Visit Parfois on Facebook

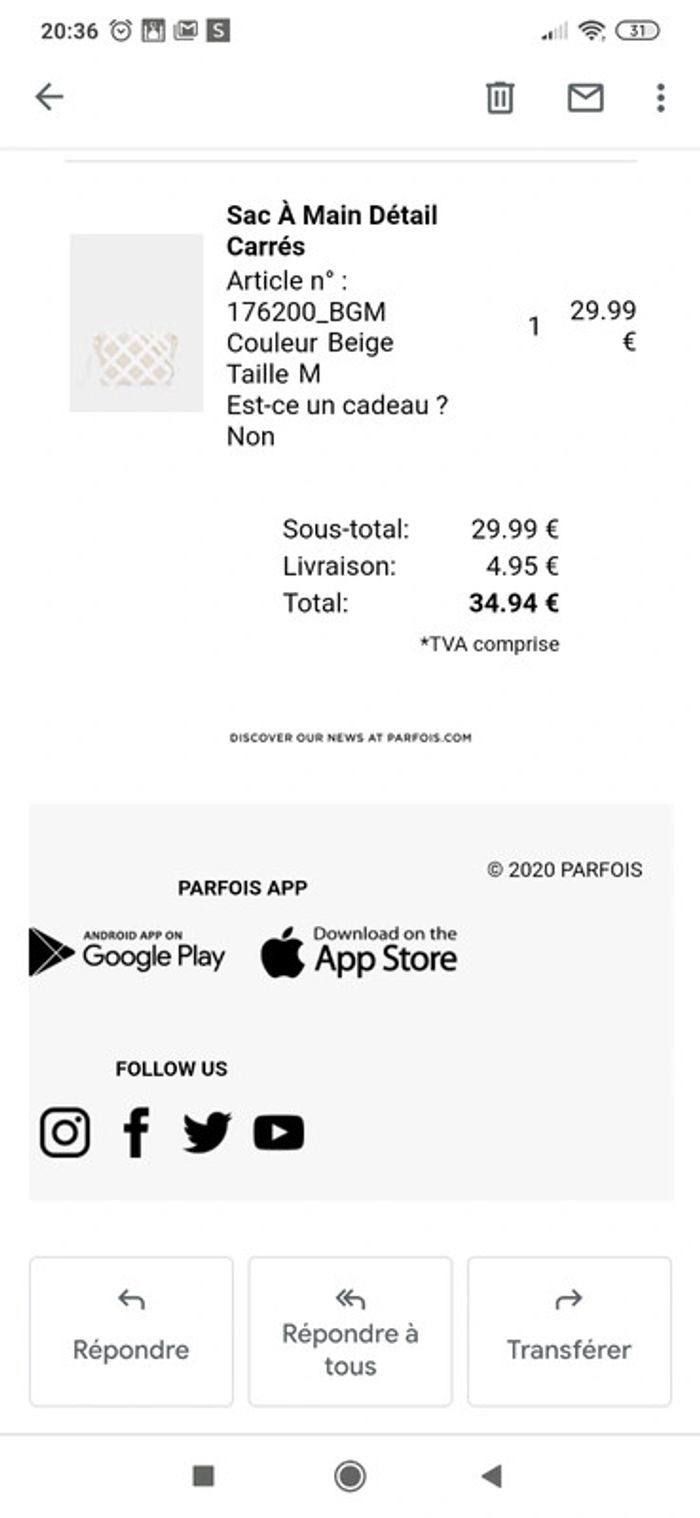pyautogui.click(x=136, y=1133)
